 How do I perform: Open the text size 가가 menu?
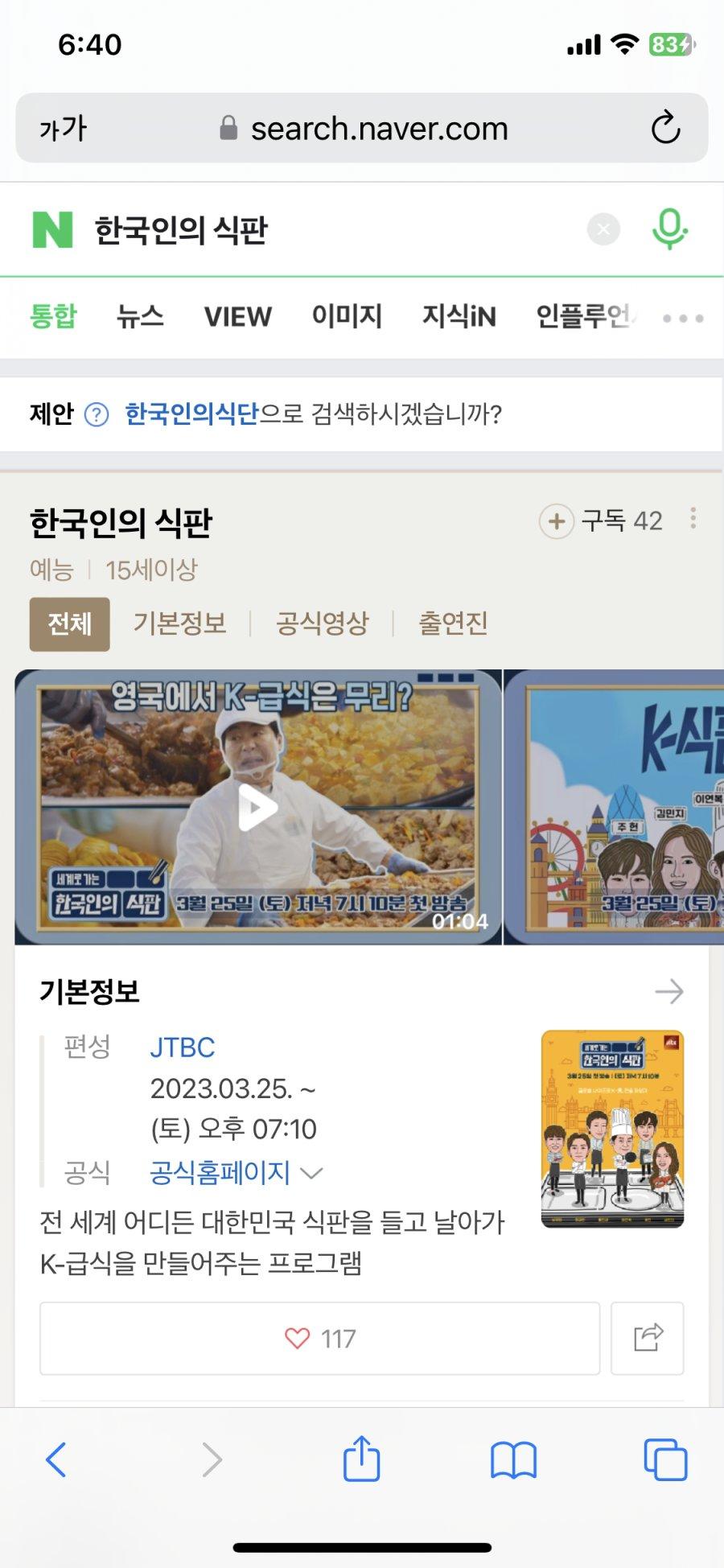pyautogui.click(x=64, y=129)
